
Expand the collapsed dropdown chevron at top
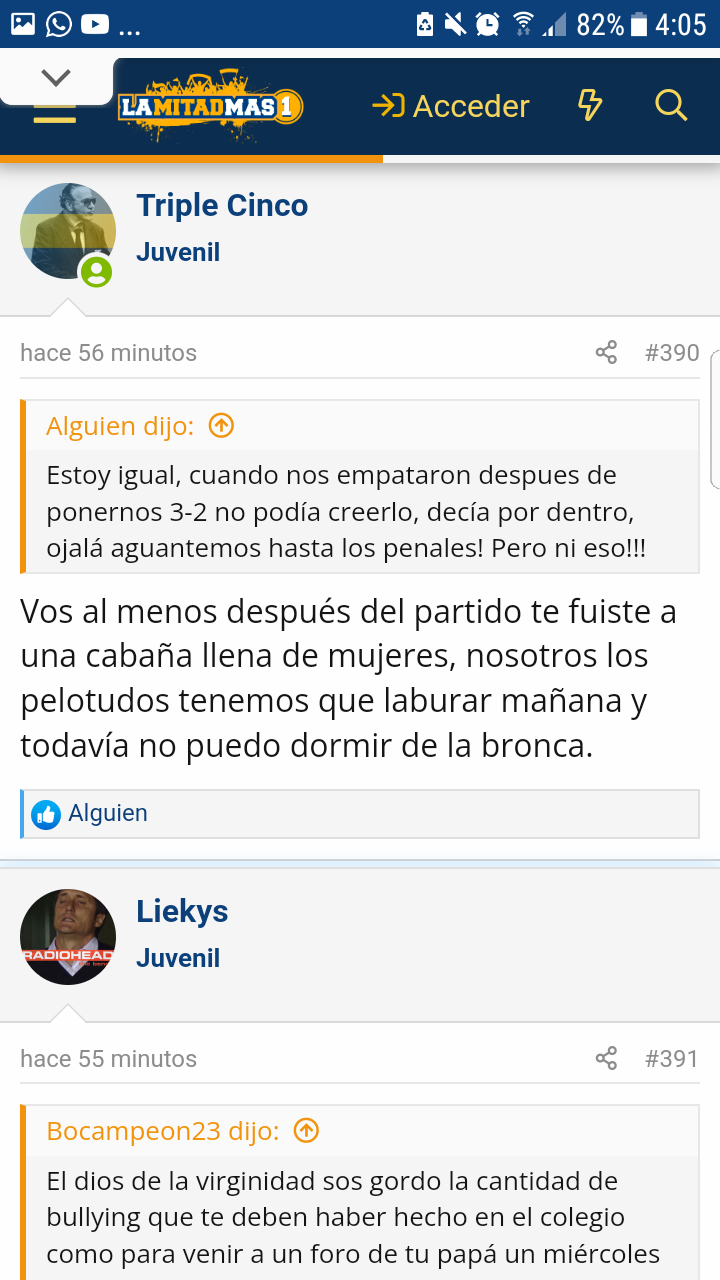click(x=56, y=77)
